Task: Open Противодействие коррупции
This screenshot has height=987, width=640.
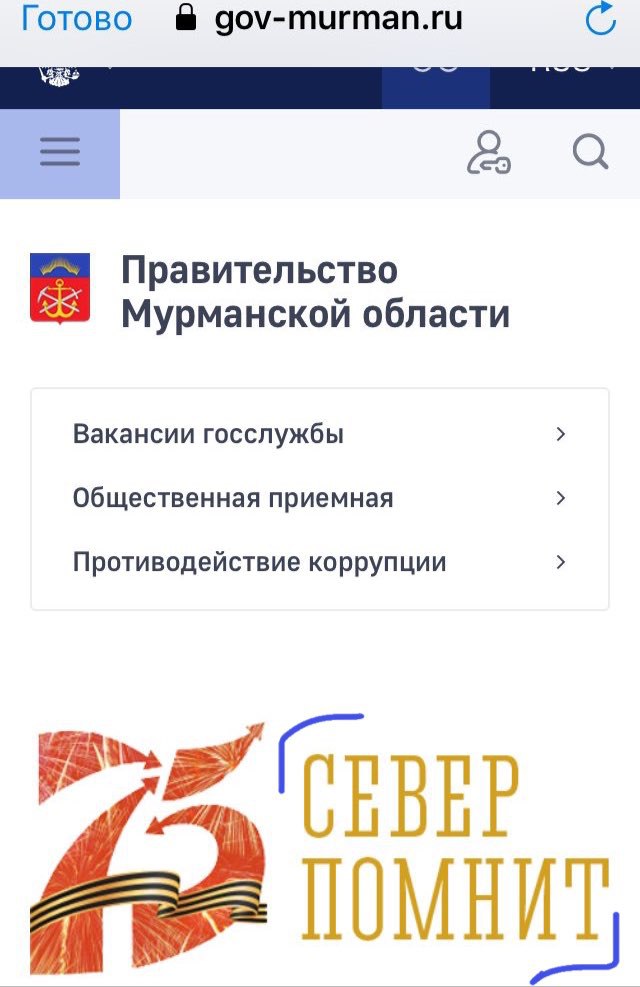Action: pos(320,562)
